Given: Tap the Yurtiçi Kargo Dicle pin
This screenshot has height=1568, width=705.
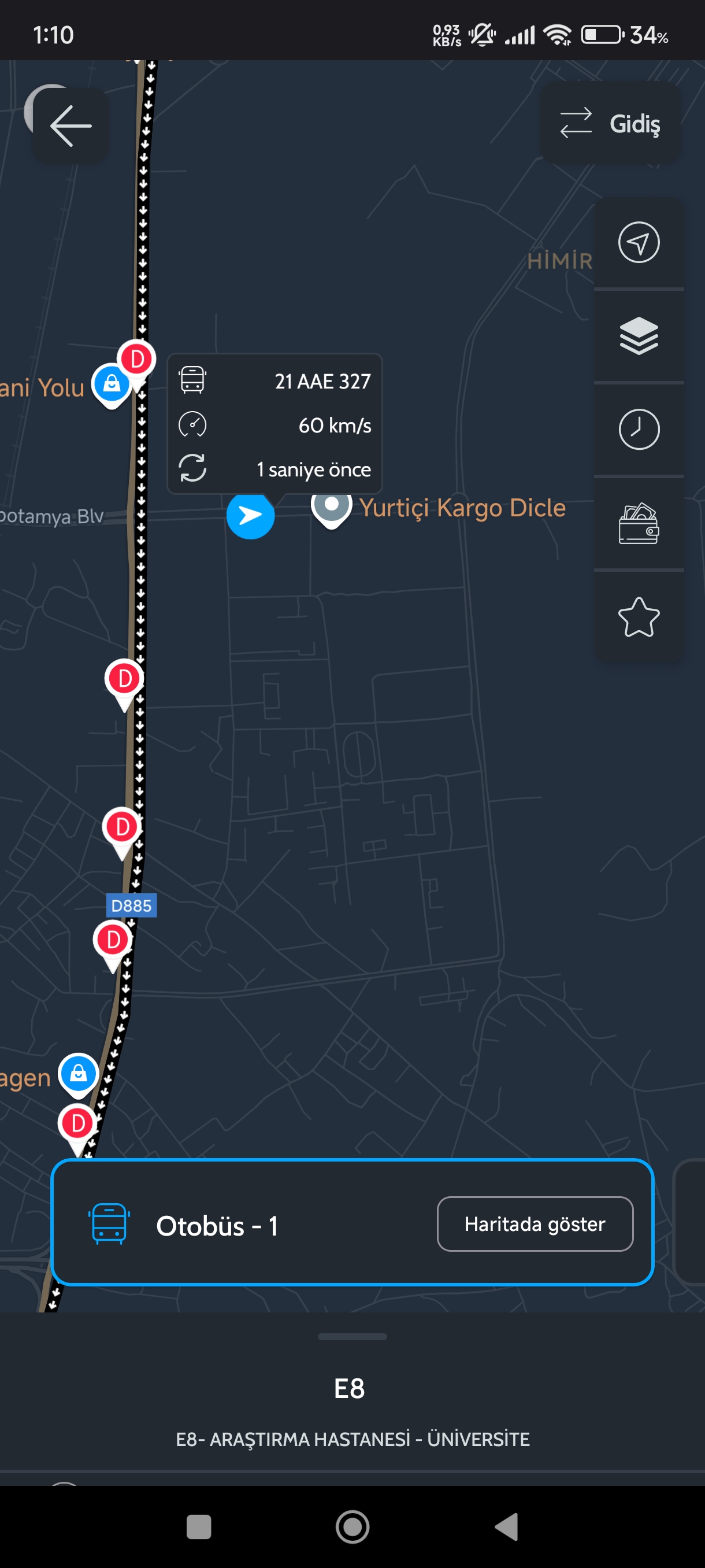Looking at the screenshot, I should [x=332, y=509].
